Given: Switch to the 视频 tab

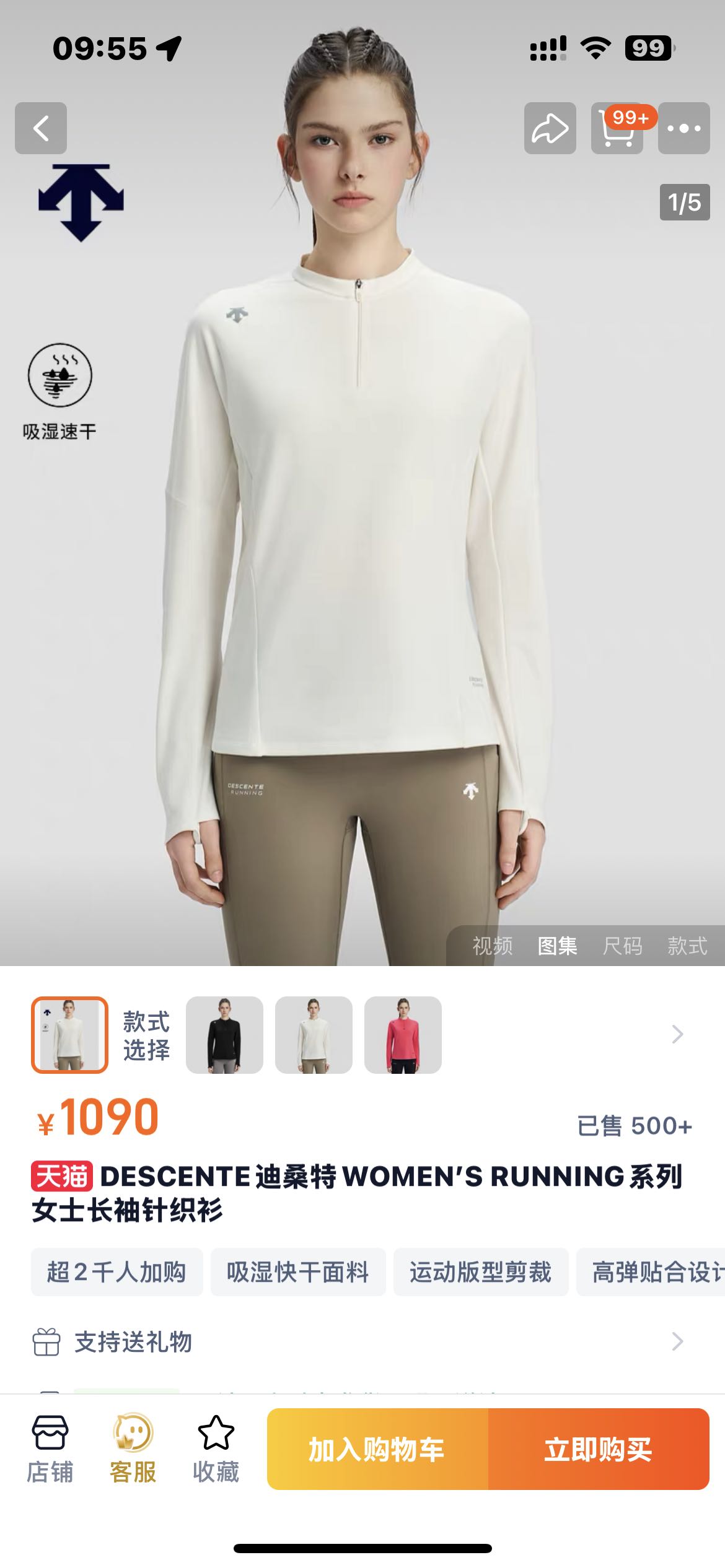Looking at the screenshot, I should tap(493, 946).
